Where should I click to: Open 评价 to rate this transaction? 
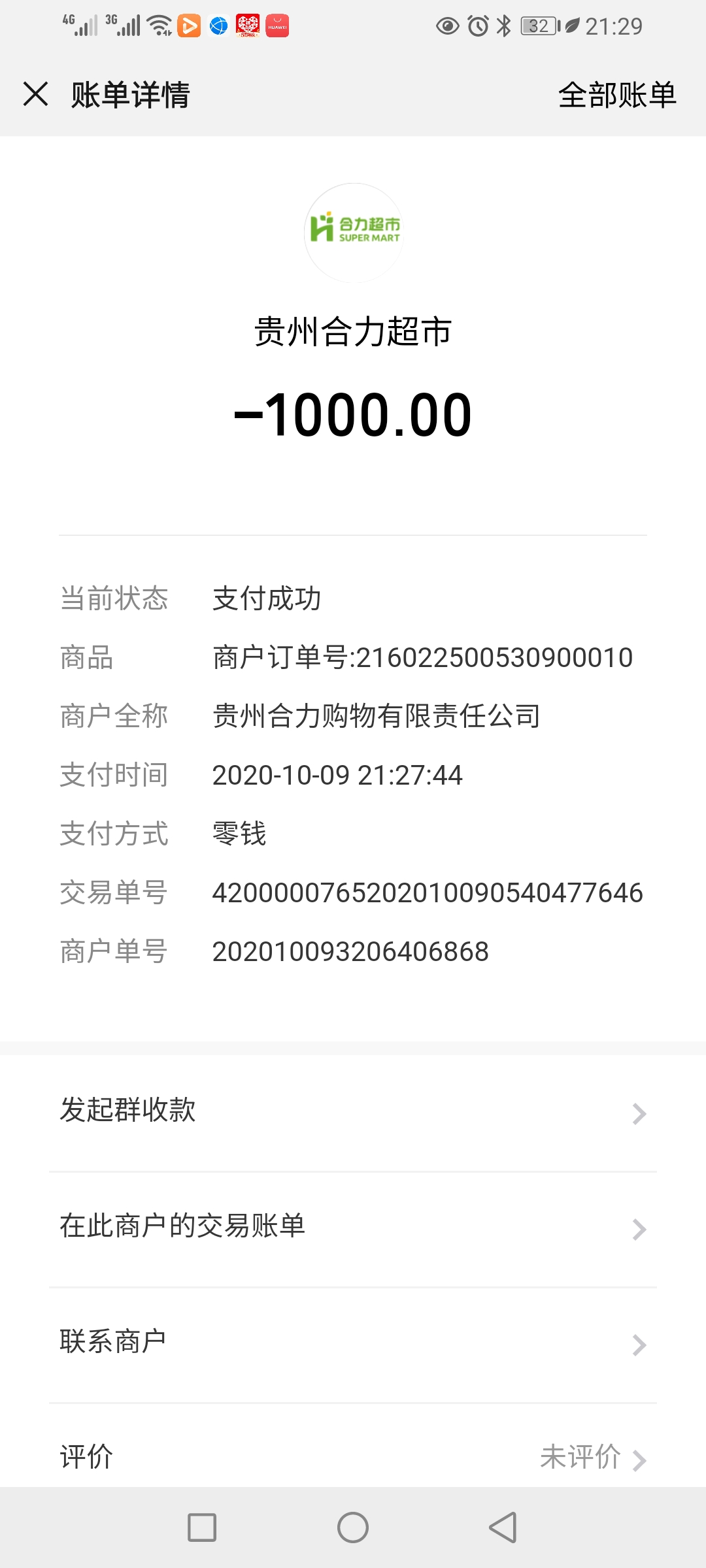pyautogui.click(x=353, y=1457)
